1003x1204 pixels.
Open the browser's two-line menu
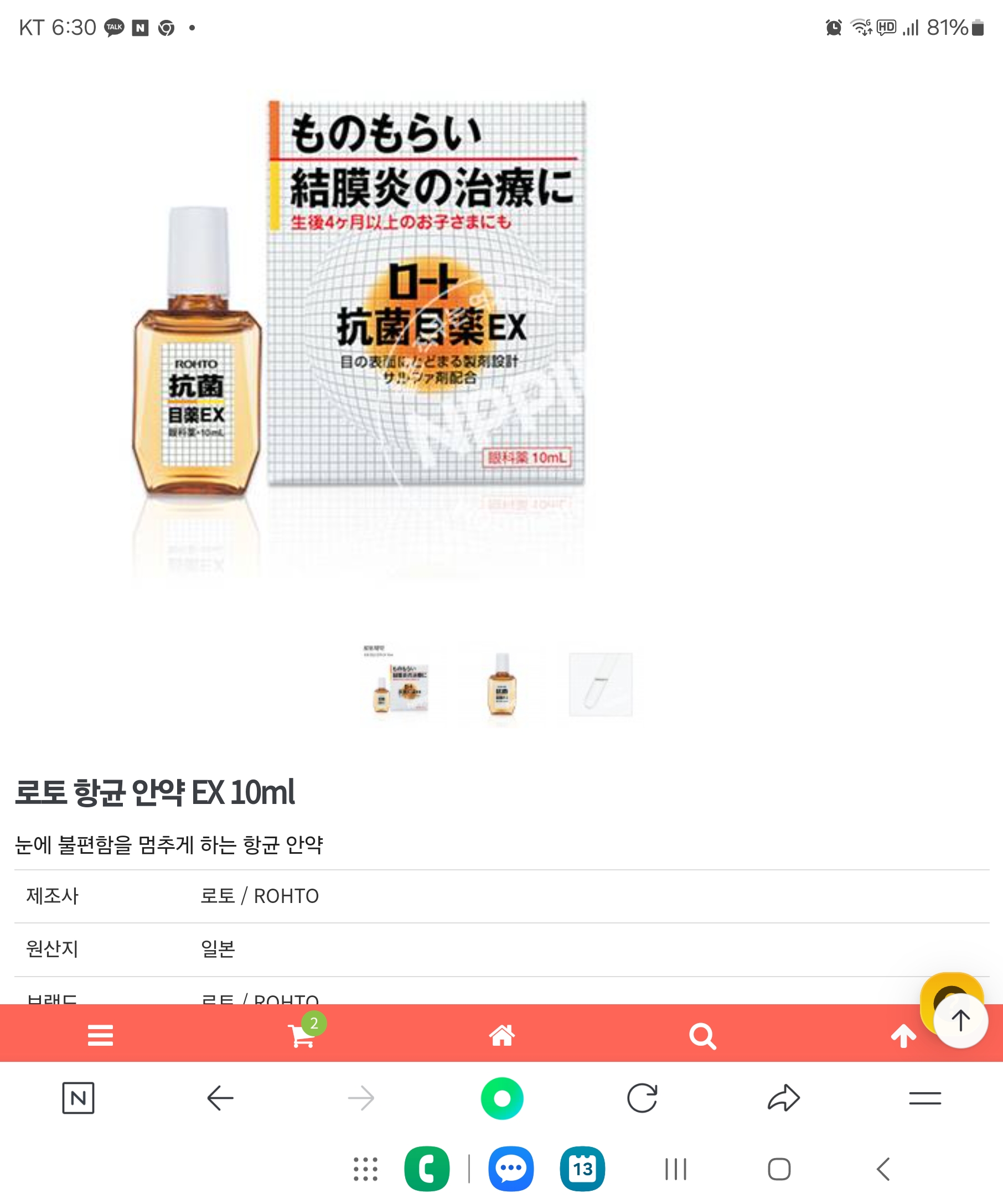pyautogui.click(x=924, y=1098)
